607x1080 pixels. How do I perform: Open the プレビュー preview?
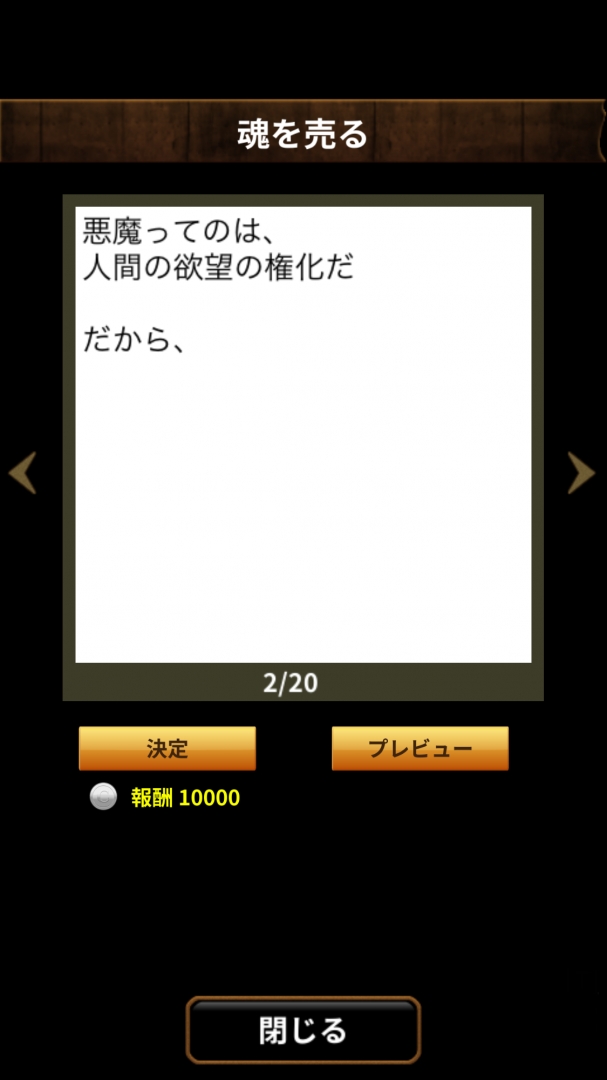point(420,748)
